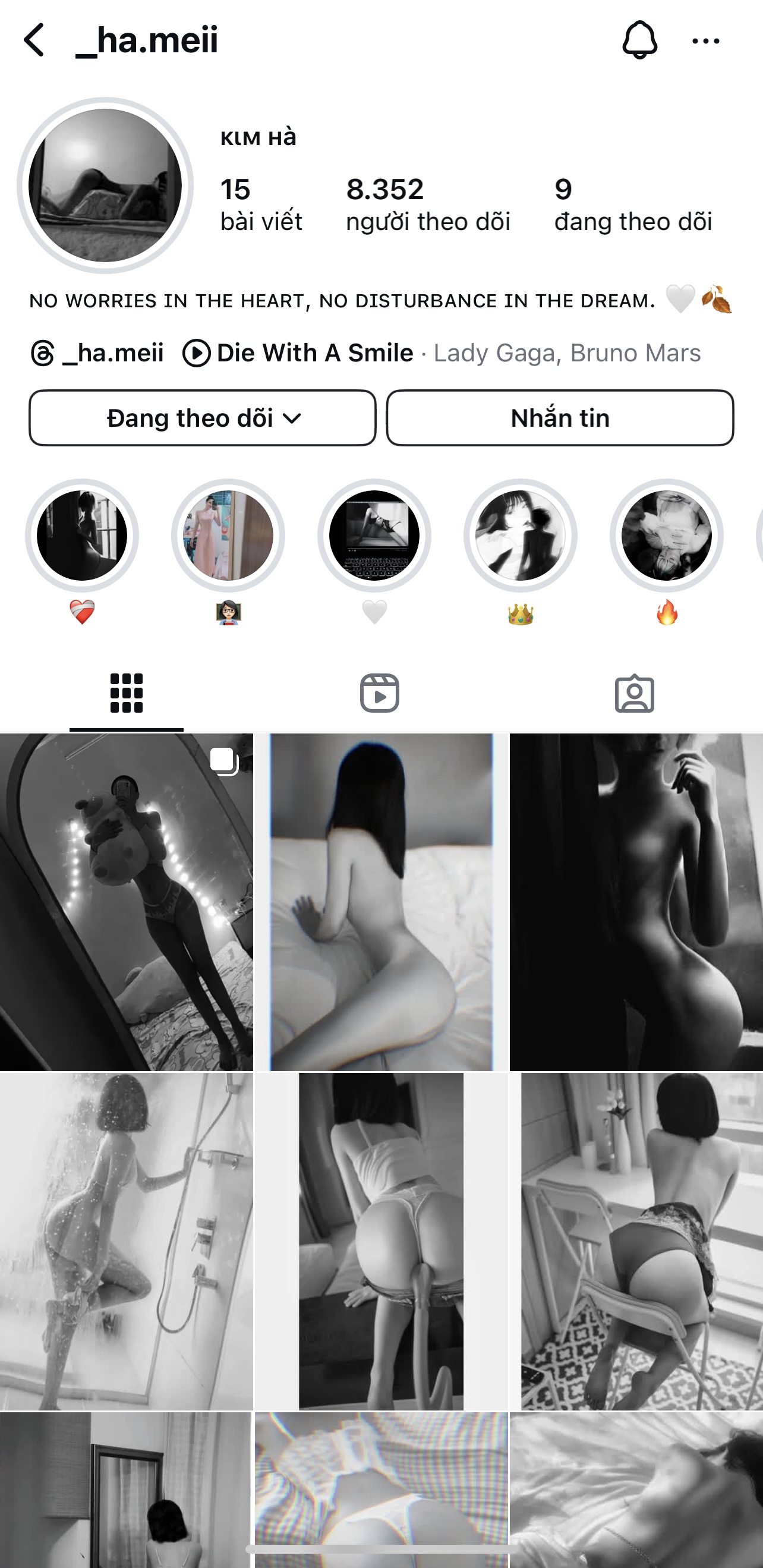Open the teacher emoji story highlight

coord(228,536)
